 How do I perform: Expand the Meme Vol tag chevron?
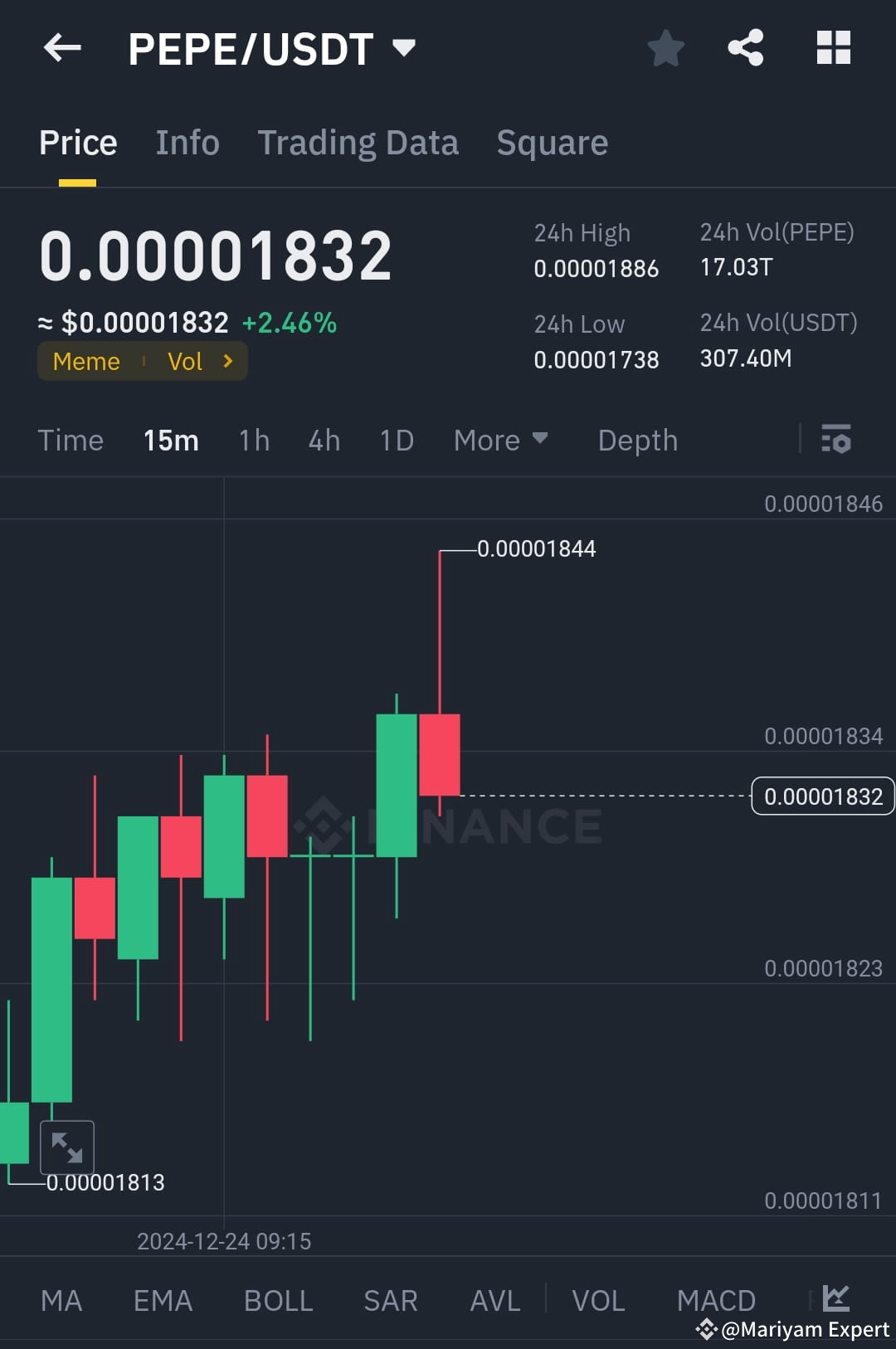(x=226, y=361)
